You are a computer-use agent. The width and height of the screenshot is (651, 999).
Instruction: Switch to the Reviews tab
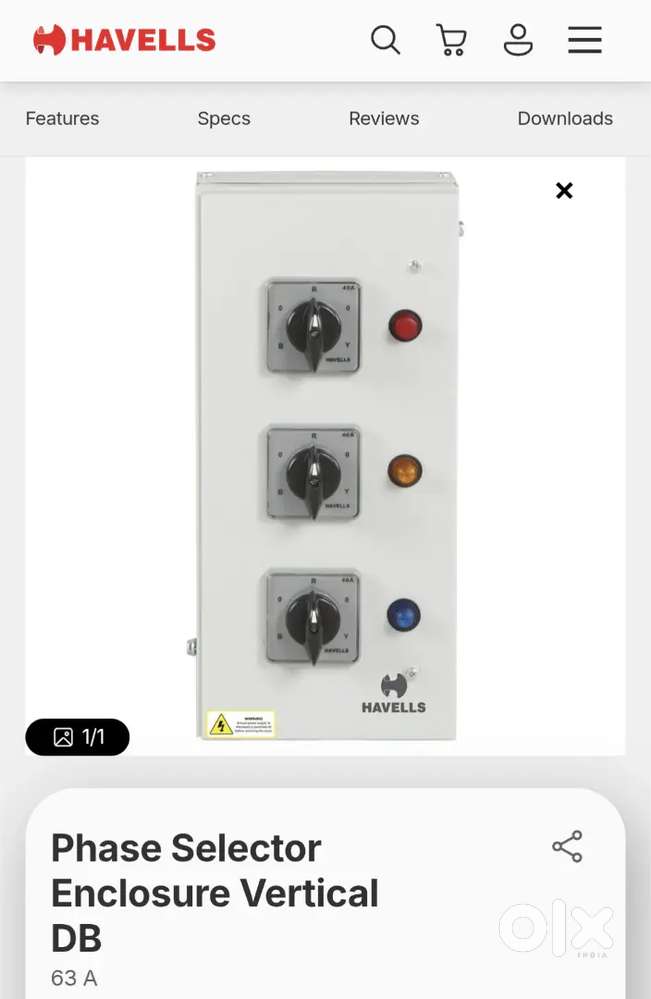(383, 119)
